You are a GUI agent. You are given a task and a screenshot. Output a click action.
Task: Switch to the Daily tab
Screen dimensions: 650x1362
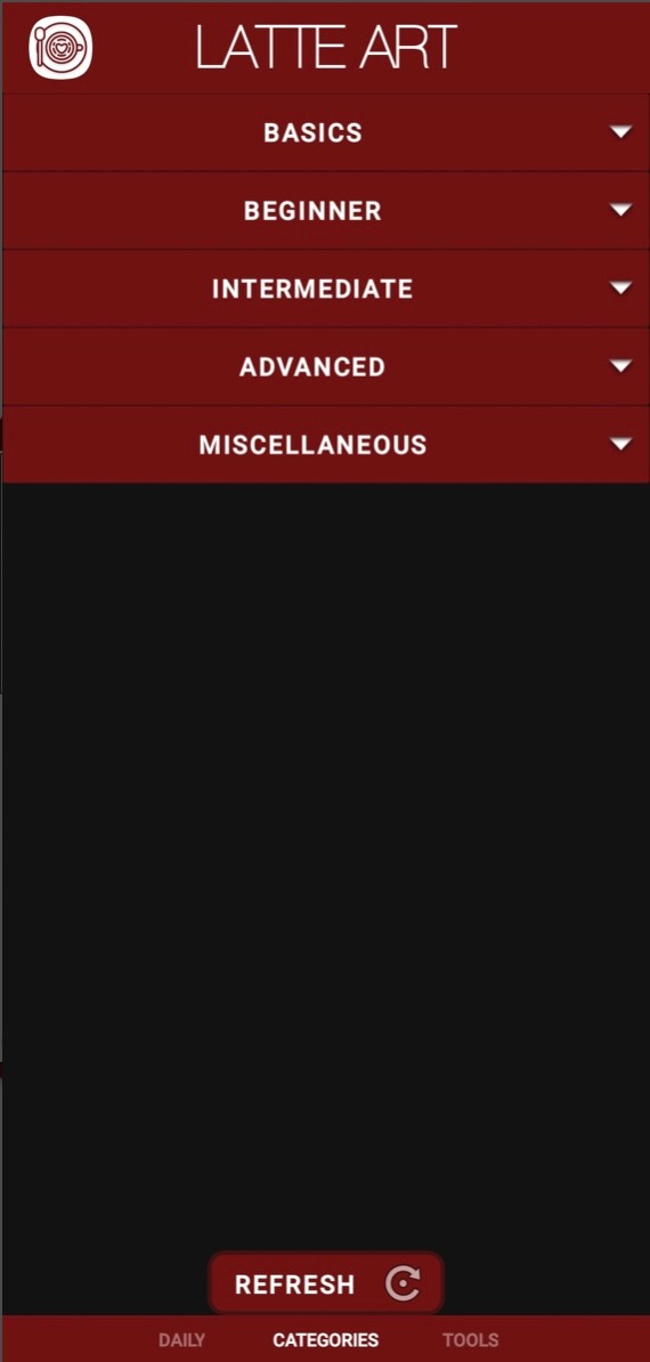click(x=181, y=1340)
